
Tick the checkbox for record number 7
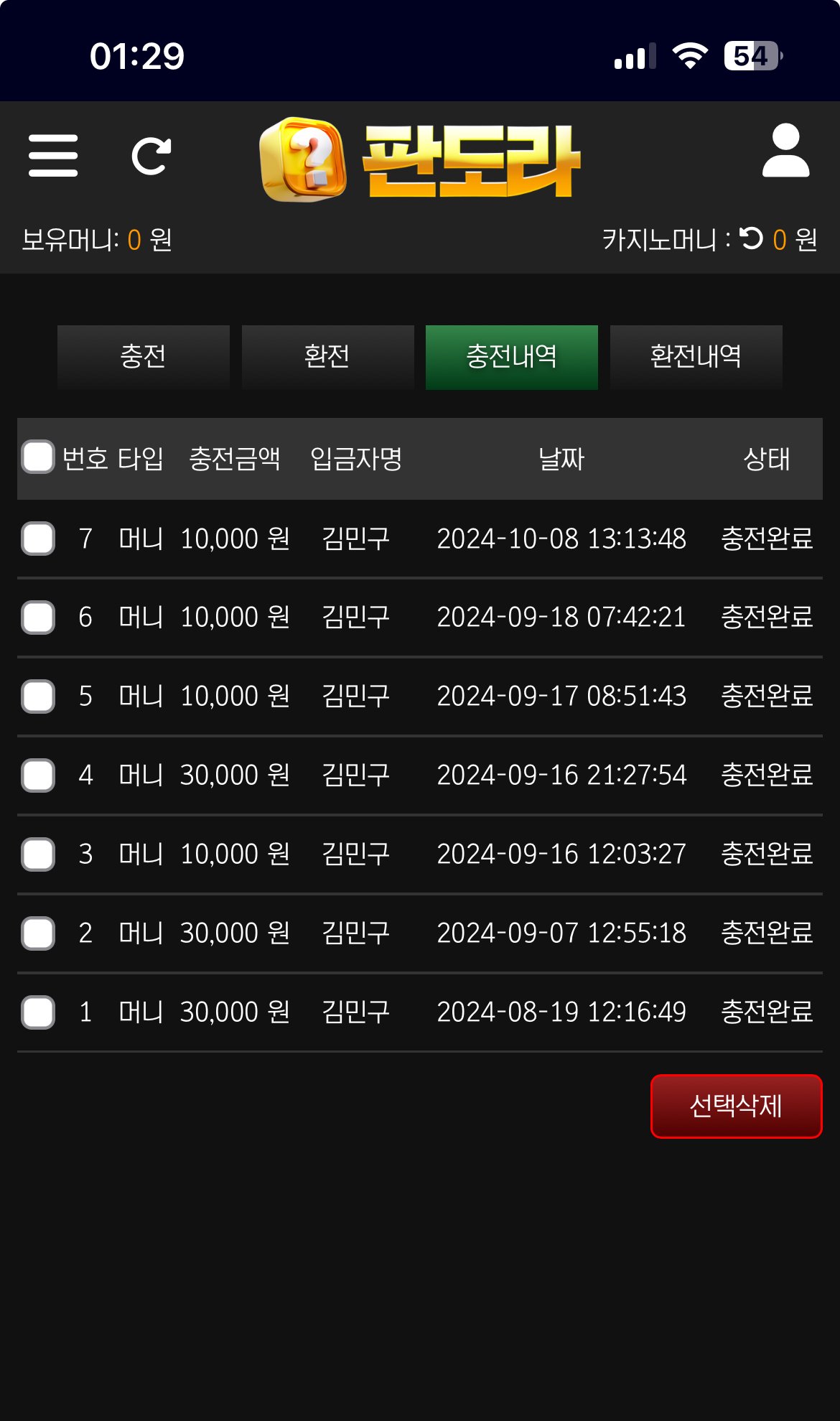(38, 539)
